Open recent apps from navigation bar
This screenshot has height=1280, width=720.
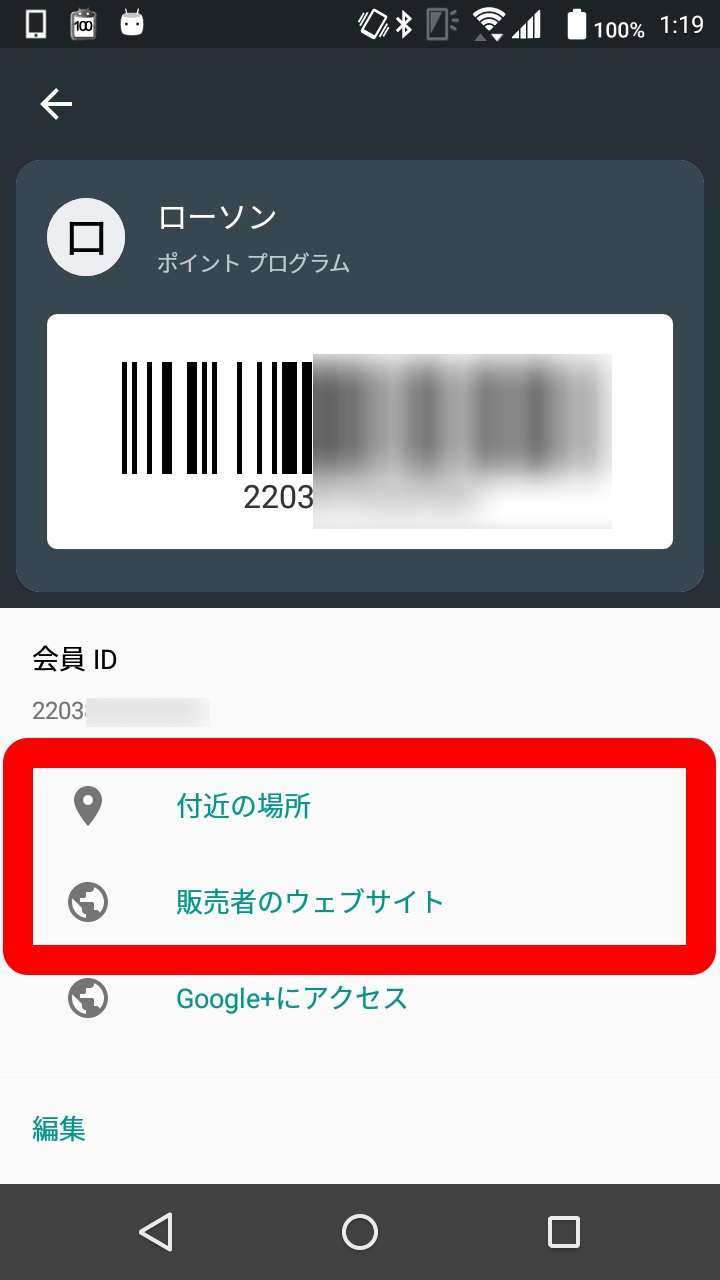564,1232
